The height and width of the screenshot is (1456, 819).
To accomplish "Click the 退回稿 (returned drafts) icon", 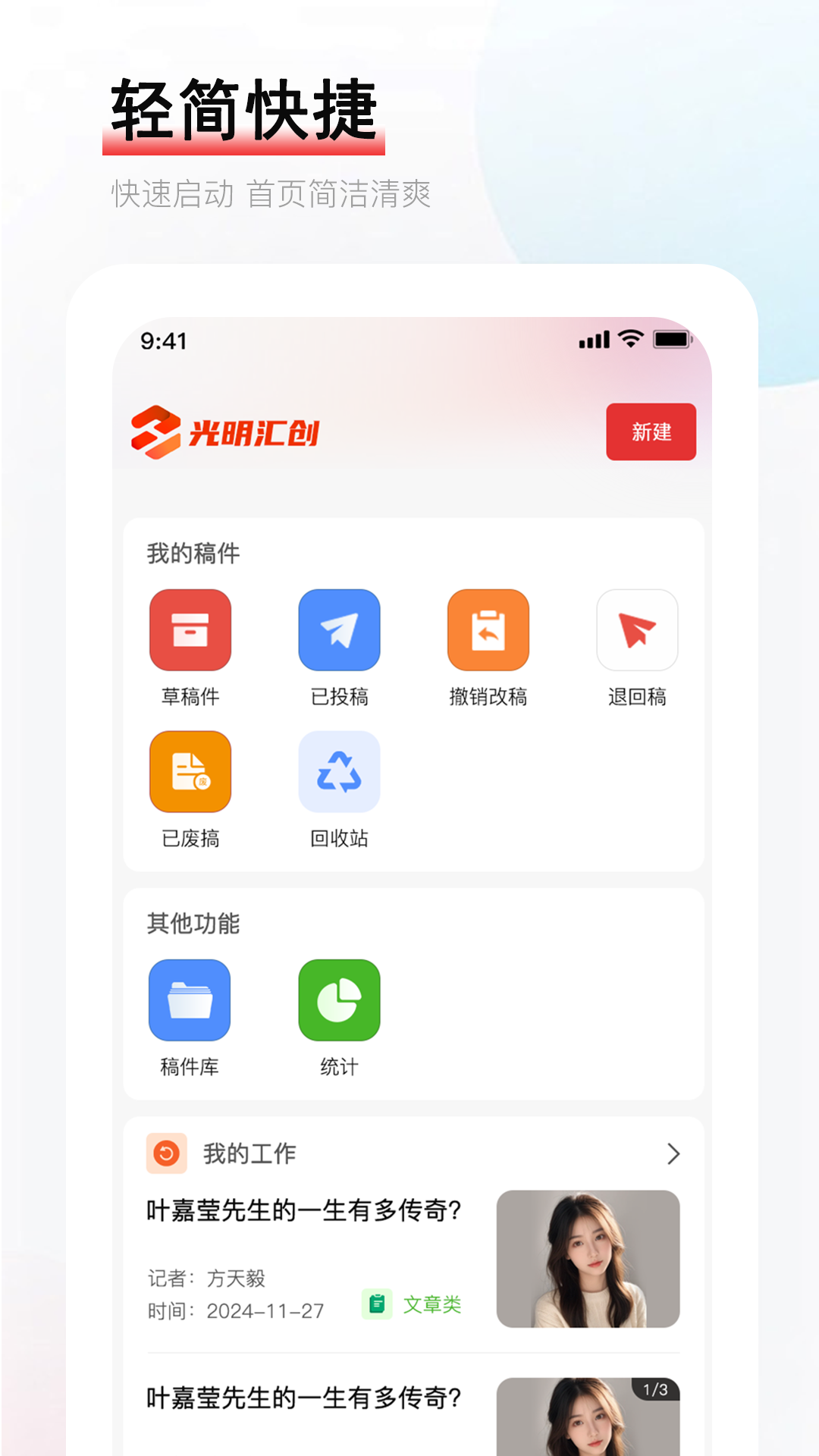I will pos(638,630).
